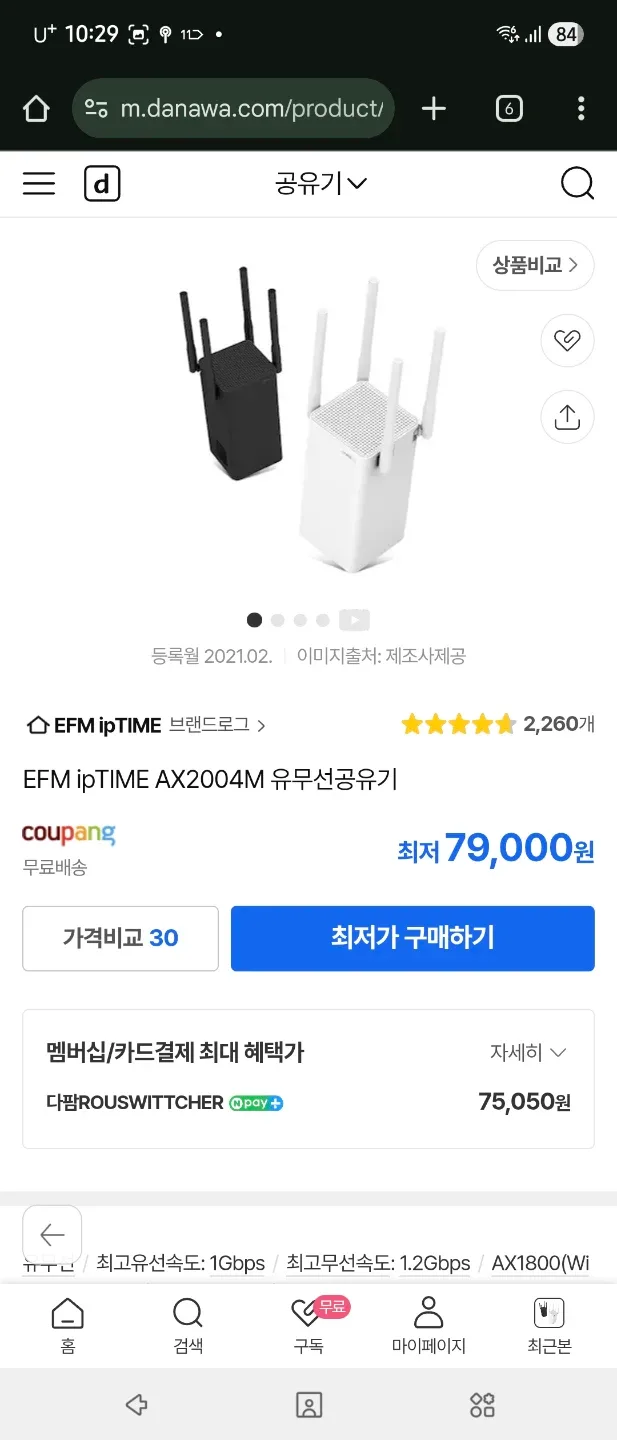
Task: Add this router to wishlist
Action: [x=567, y=341]
